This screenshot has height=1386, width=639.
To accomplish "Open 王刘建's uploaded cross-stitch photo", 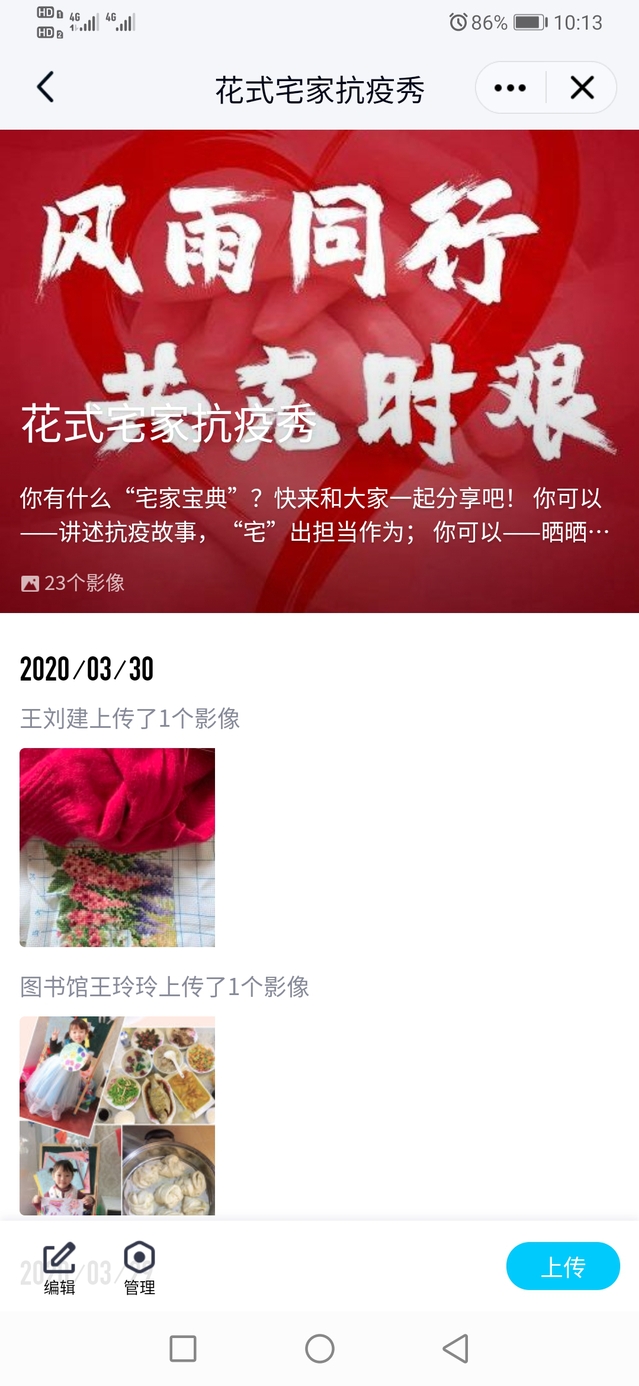I will point(117,847).
